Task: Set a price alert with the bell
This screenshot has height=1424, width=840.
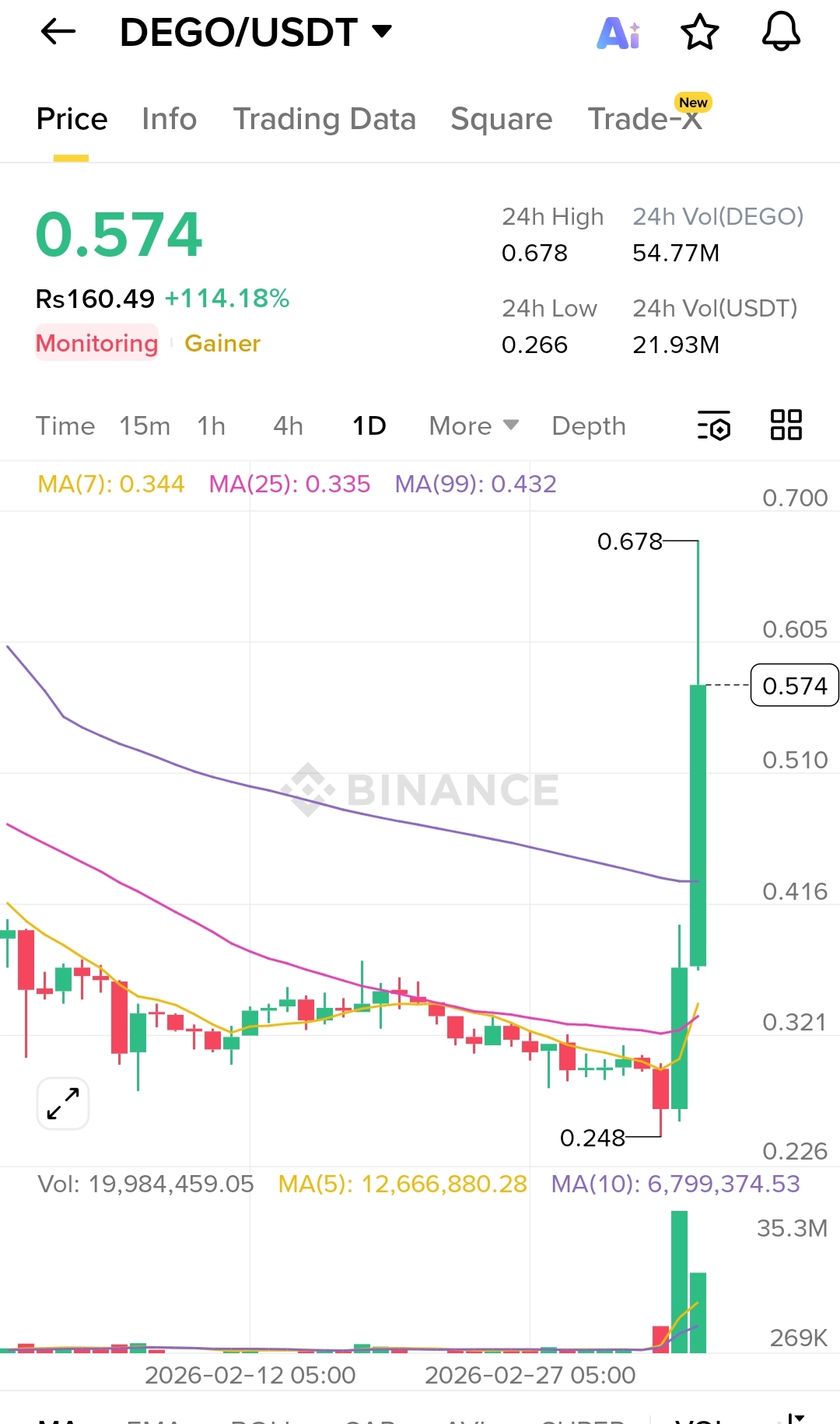Action: pos(780,33)
